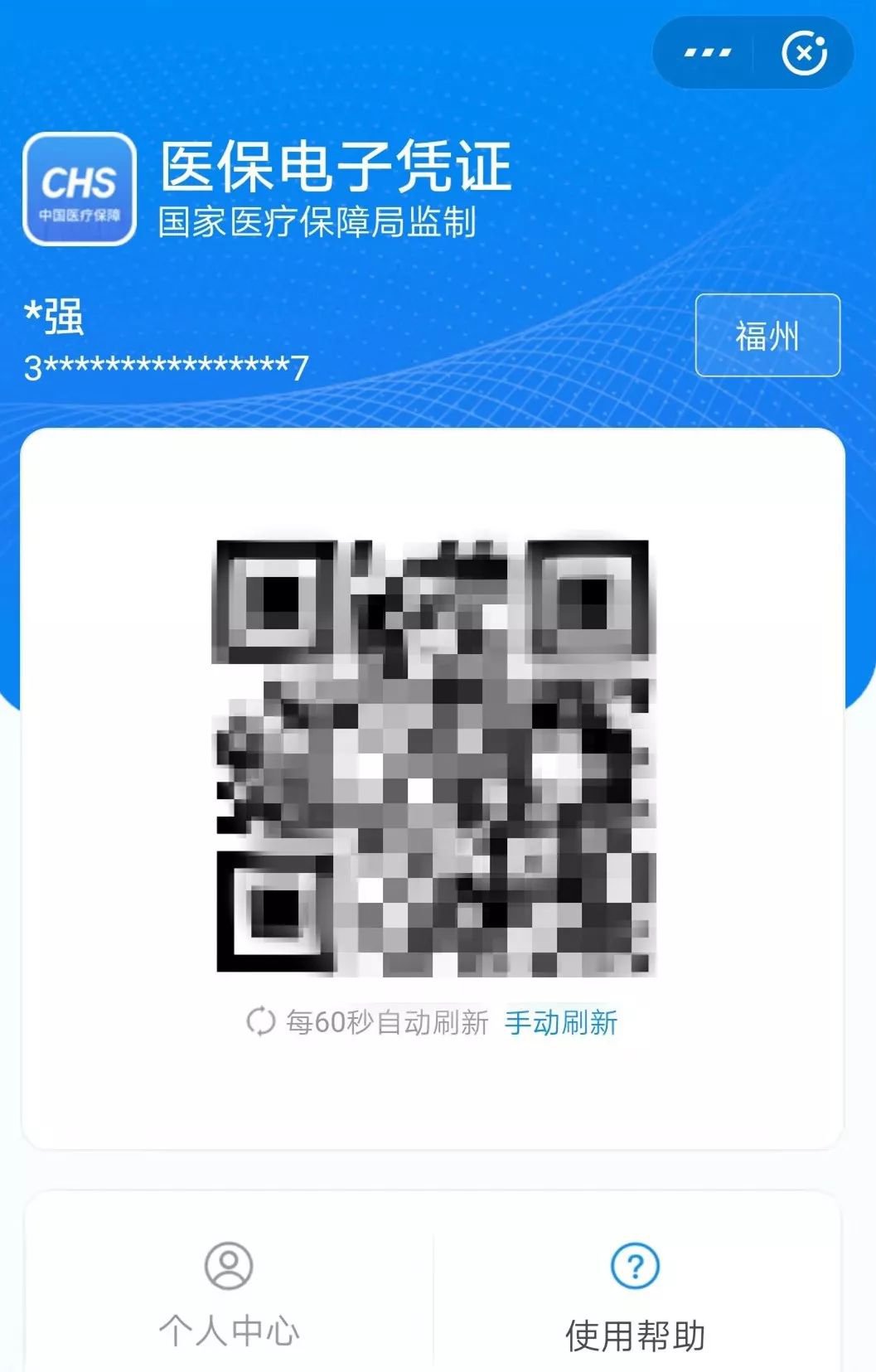Close the mini program
Viewport: 876px width, 1372px height.
pyautogui.click(x=803, y=53)
